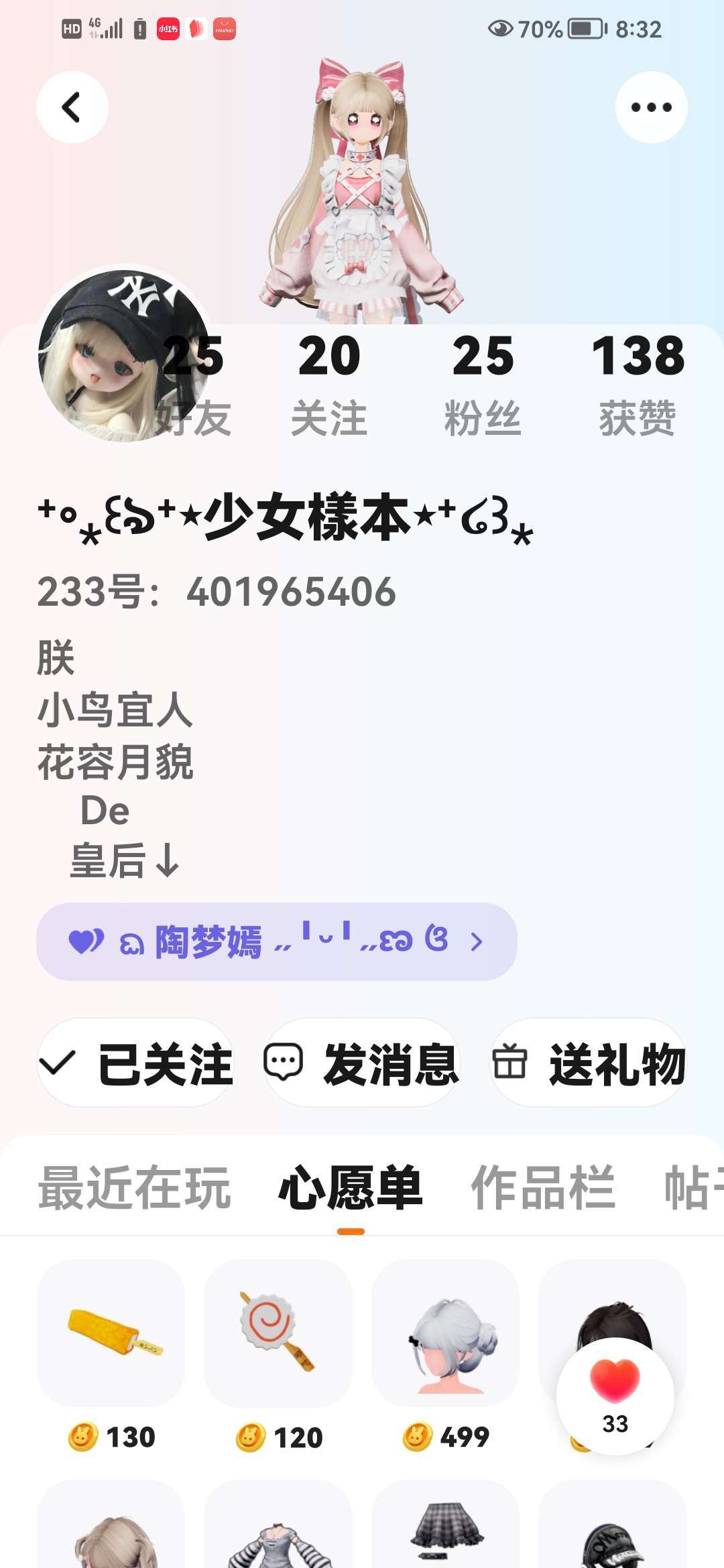View the 关注 following list

tap(329, 385)
